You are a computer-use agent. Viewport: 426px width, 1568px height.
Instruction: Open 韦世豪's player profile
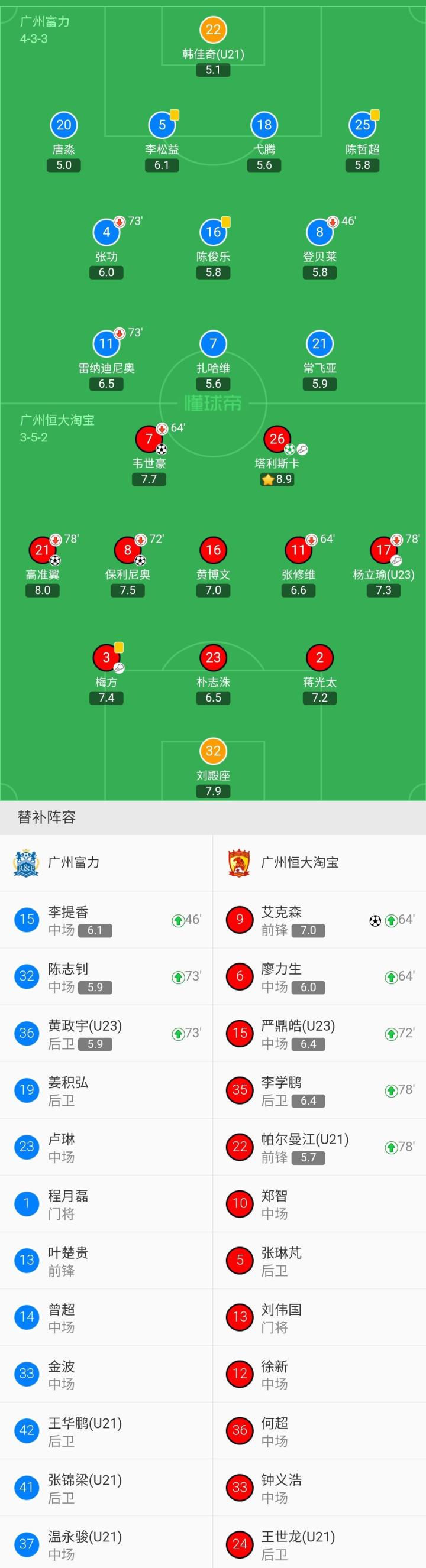[149, 440]
